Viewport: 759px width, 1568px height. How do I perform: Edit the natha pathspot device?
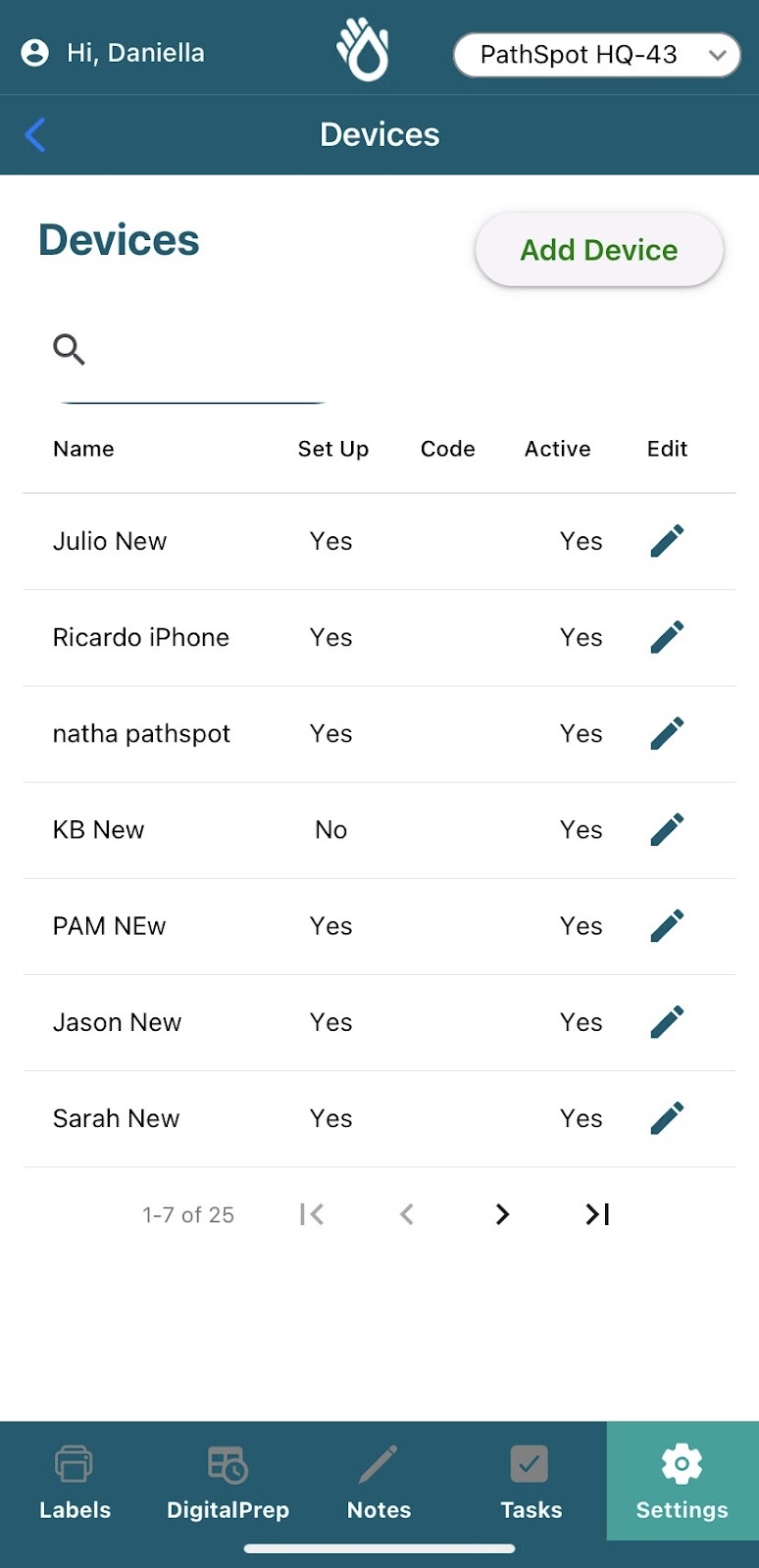(667, 733)
